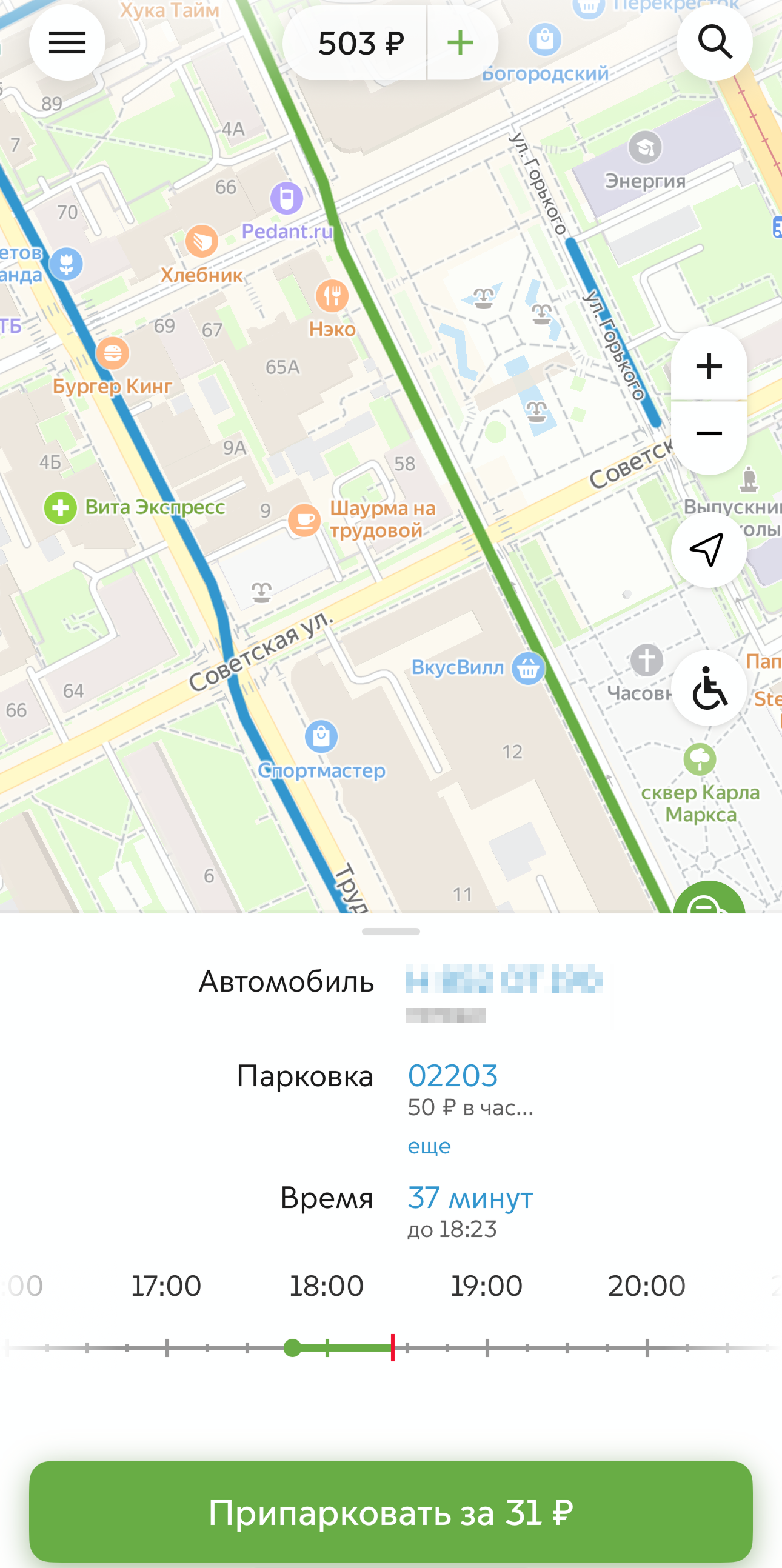782x1568 pixels.
Task: Zoom in on the map
Action: [x=709, y=366]
